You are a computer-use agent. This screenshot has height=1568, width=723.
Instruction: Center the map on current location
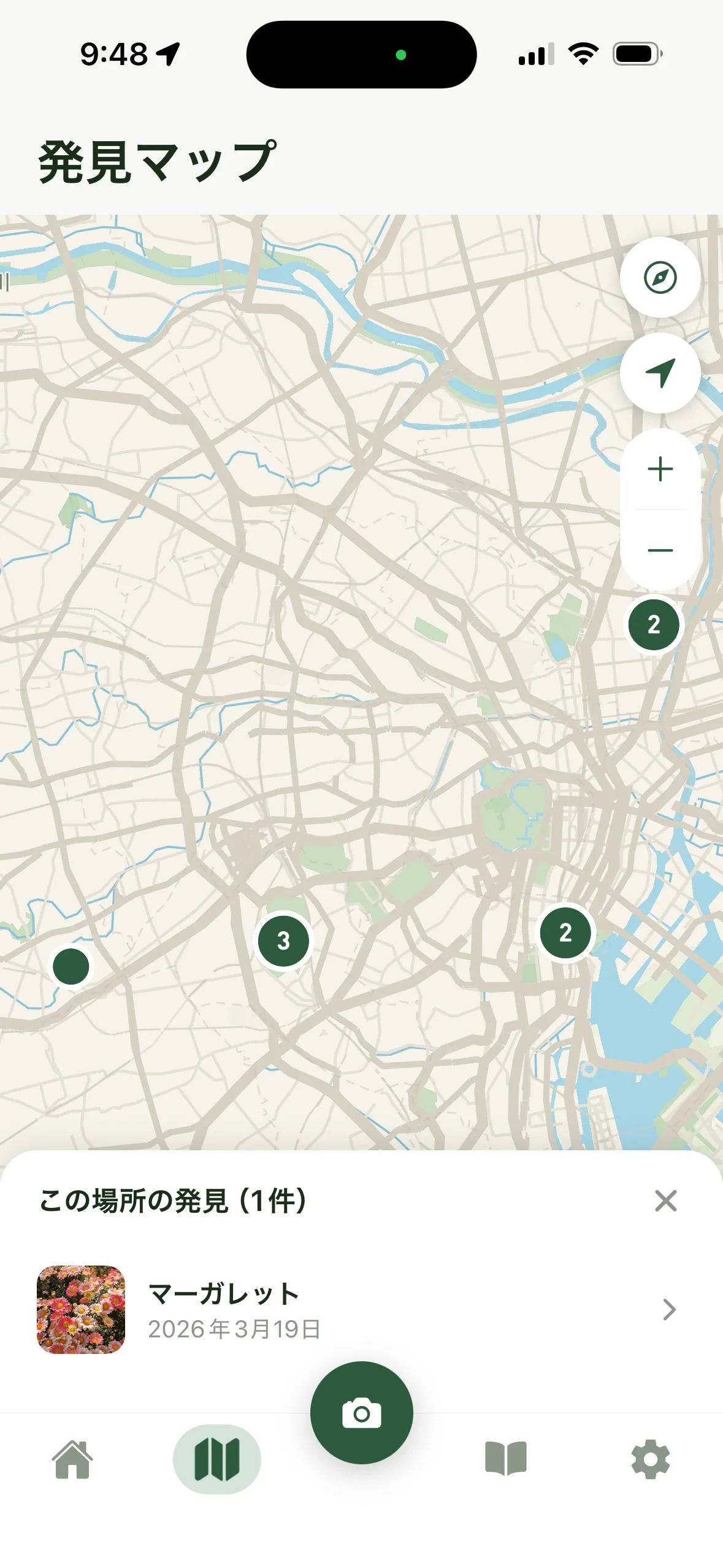[660, 373]
